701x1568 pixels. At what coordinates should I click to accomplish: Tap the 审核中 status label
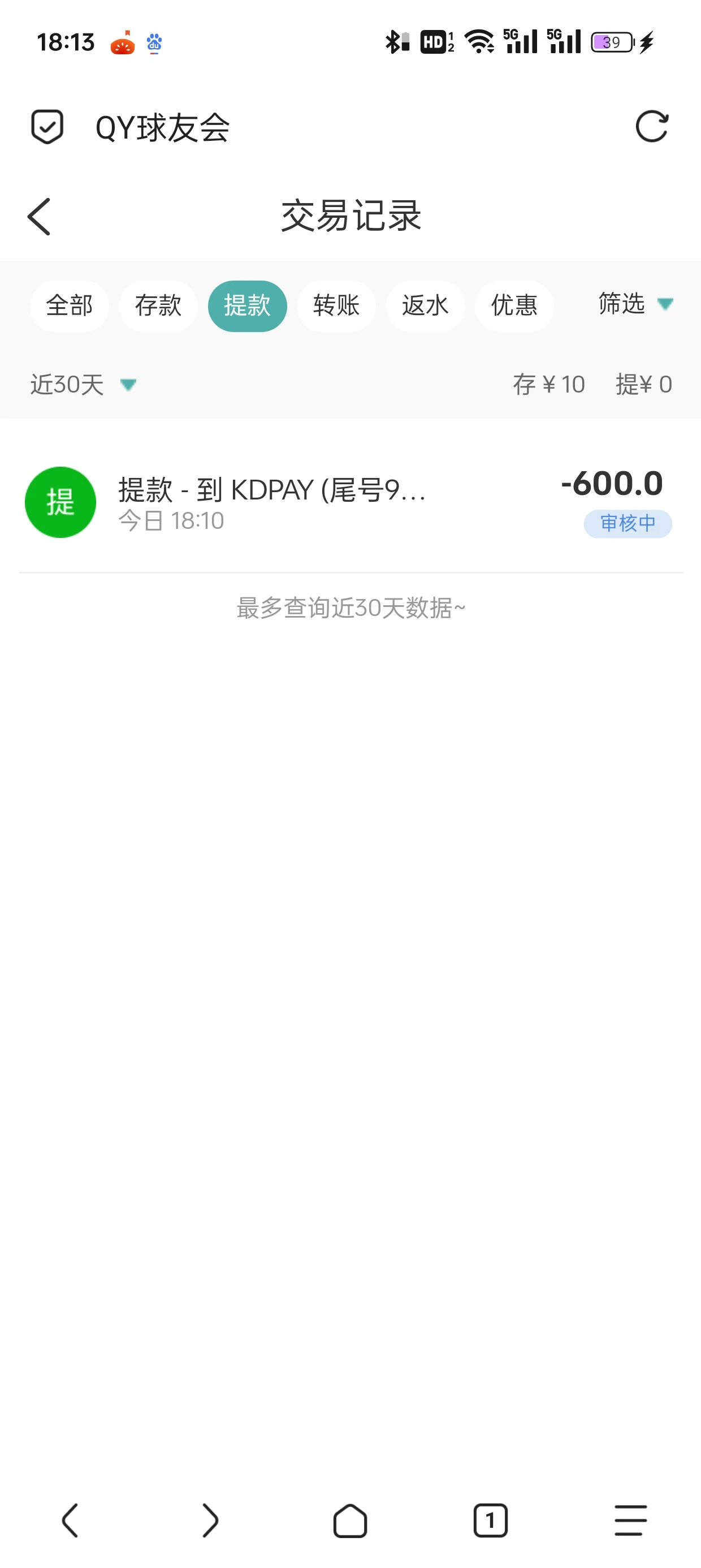[628, 523]
